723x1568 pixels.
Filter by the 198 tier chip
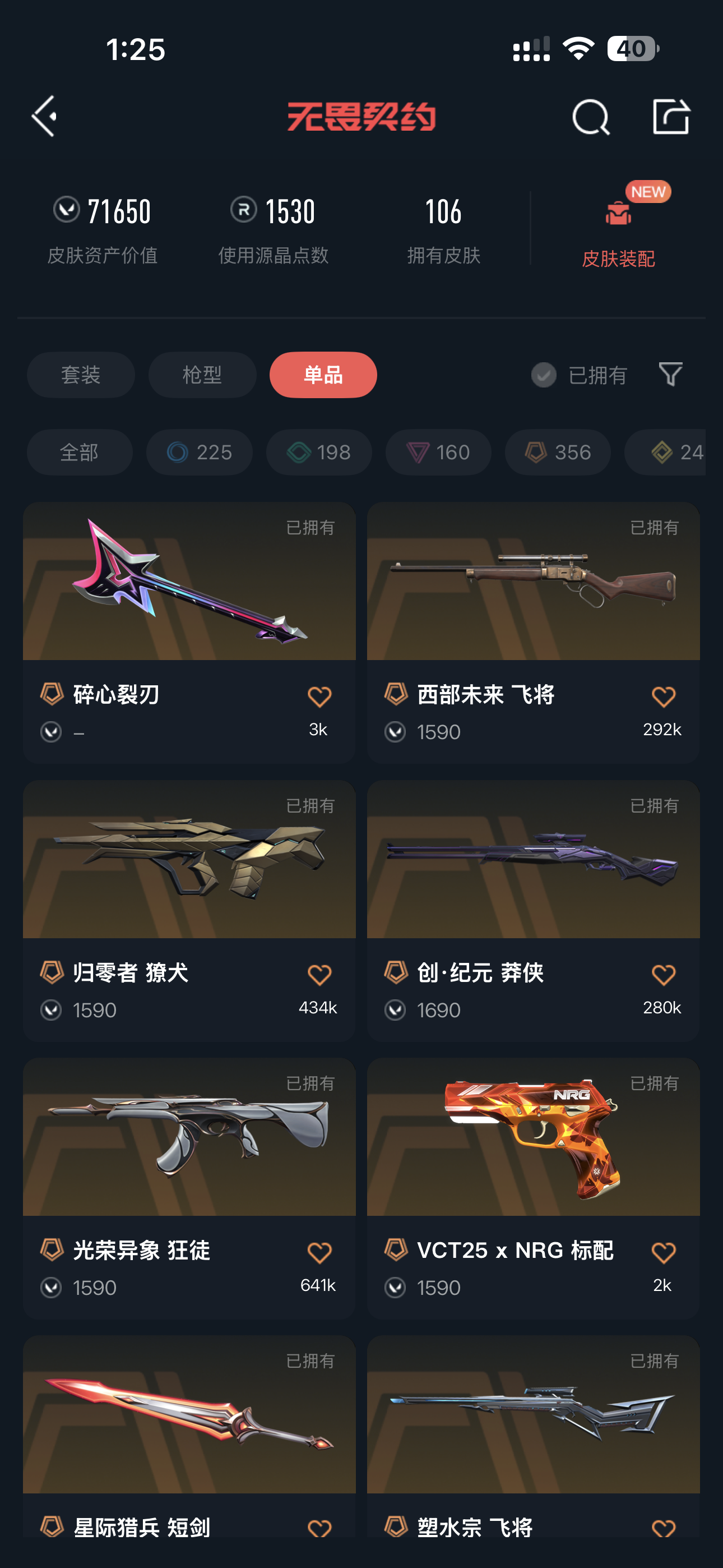[x=319, y=452]
